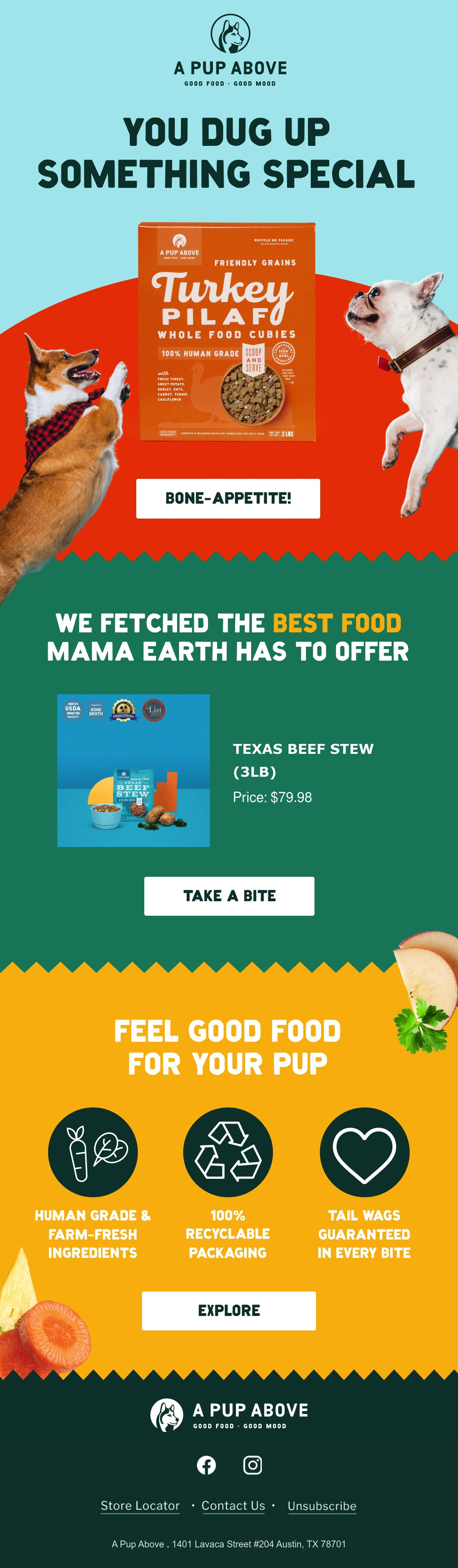458x1568 pixels.
Task: Open the Facebook page icon
Action: click(x=206, y=1465)
